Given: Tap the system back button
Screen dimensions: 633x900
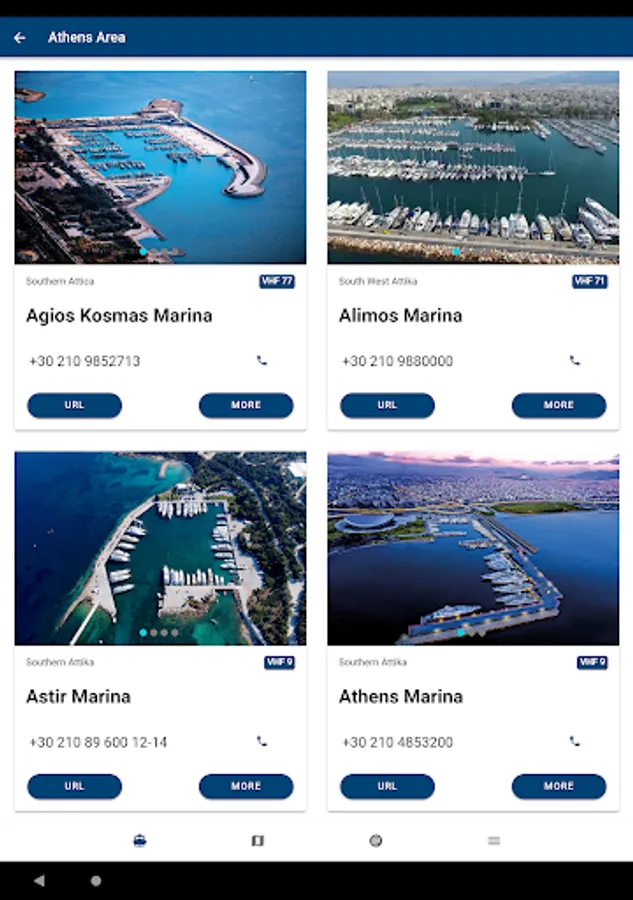Looking at the screenshot, I should [x=39, y=881].
